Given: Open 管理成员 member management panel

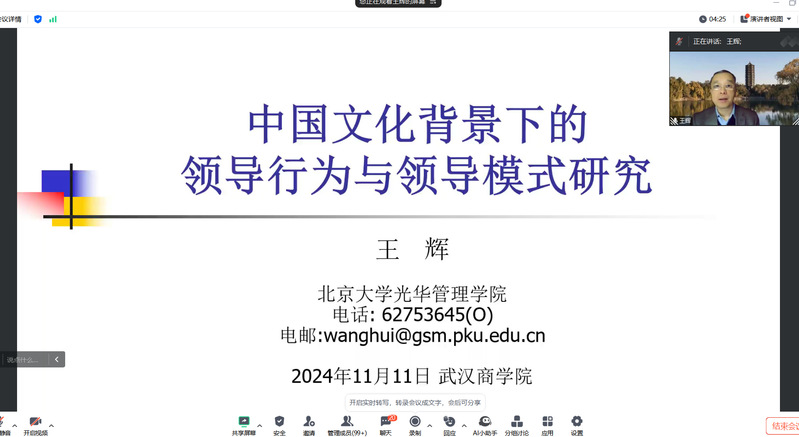Looking at the screenshot, I should pyautogui.click(x=347, y=425).
